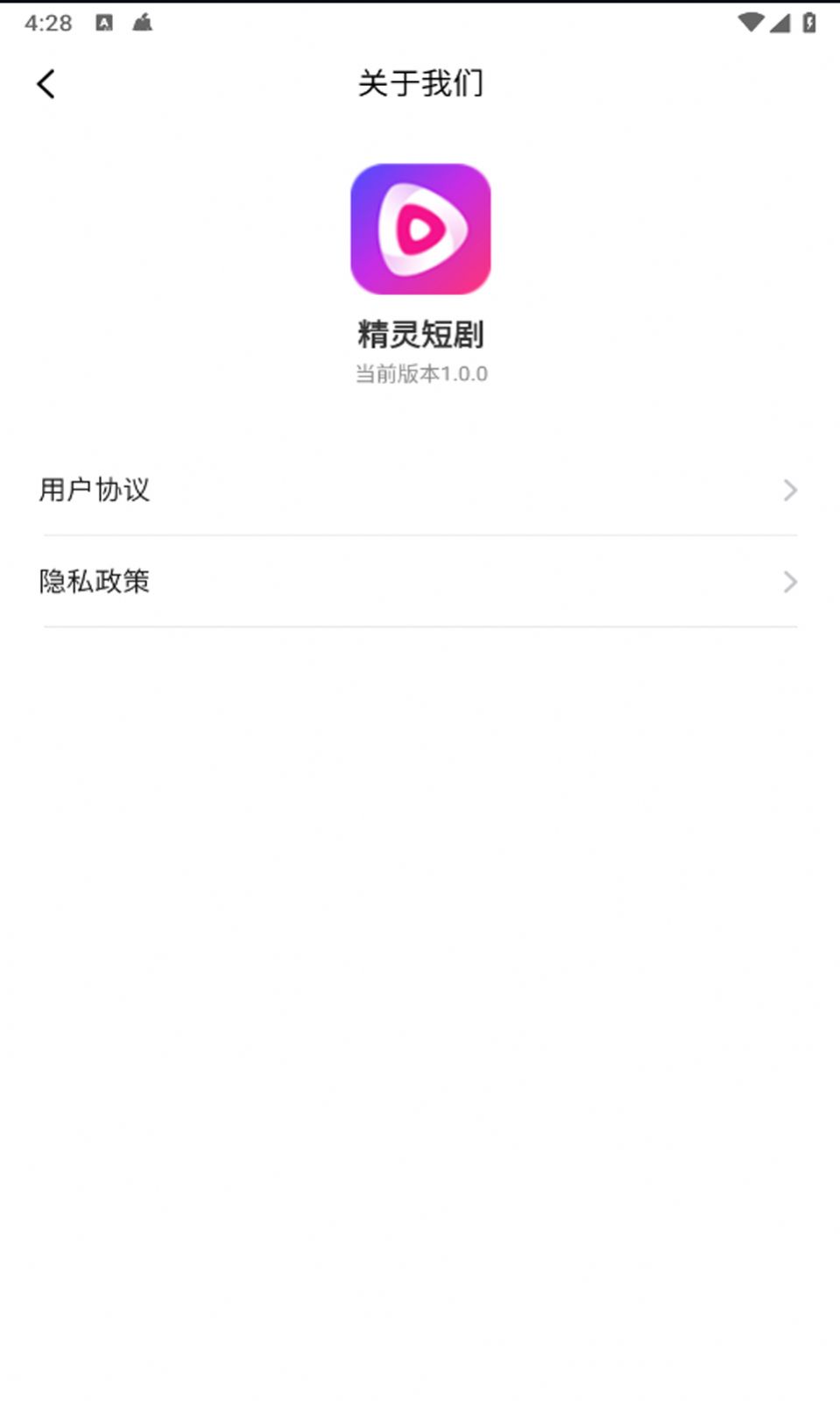Open the 隐私政策 row

pos(419,581)
